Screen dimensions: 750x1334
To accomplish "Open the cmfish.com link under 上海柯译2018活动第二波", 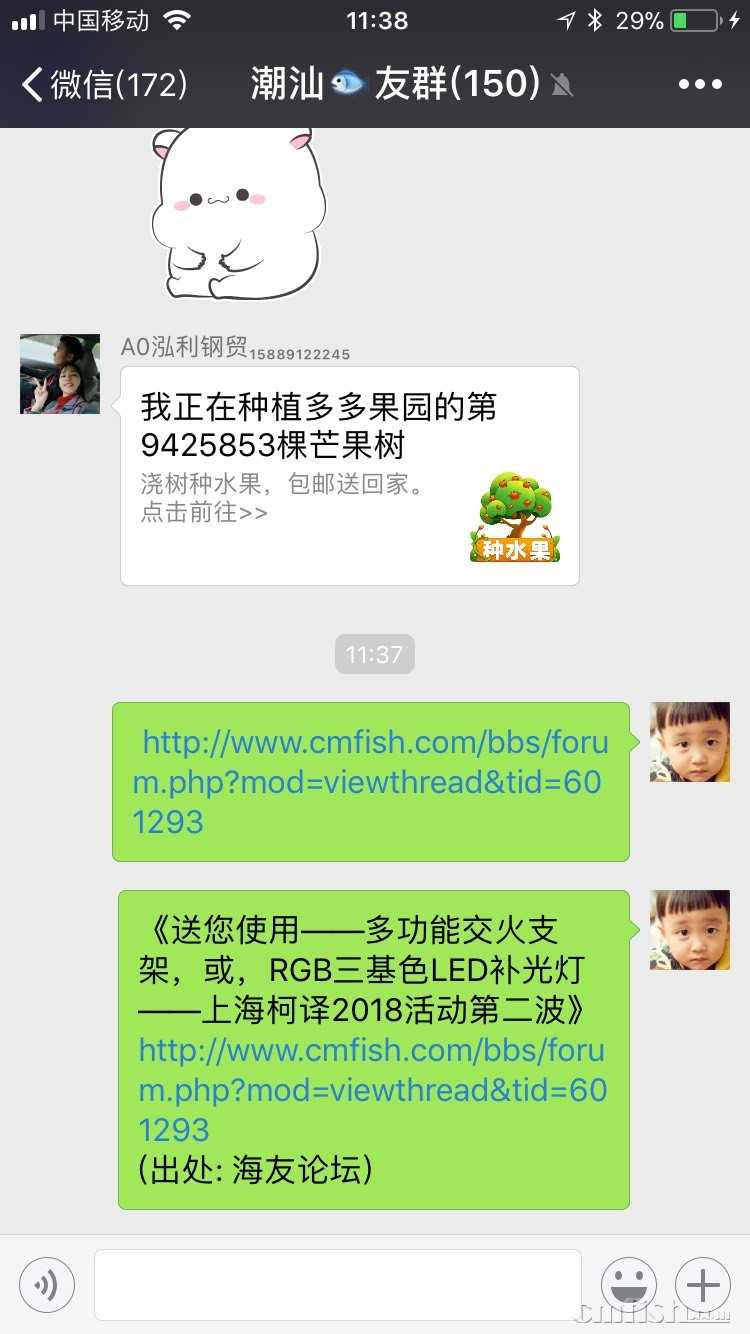I will [x=372, y=1090].
